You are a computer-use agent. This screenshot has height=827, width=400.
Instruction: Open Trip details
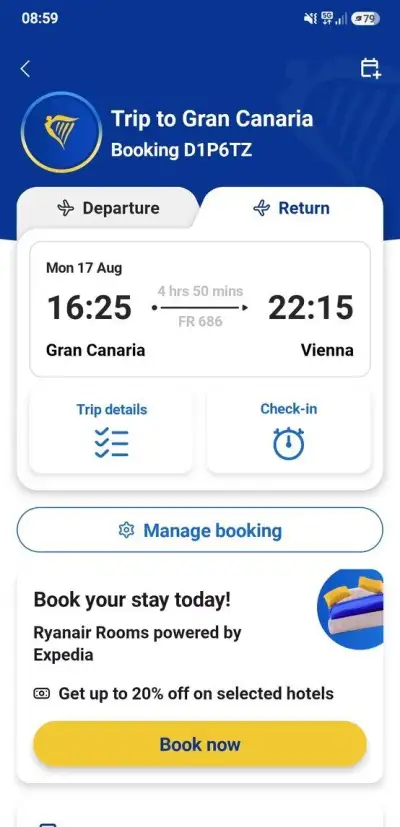pos(111,431)
